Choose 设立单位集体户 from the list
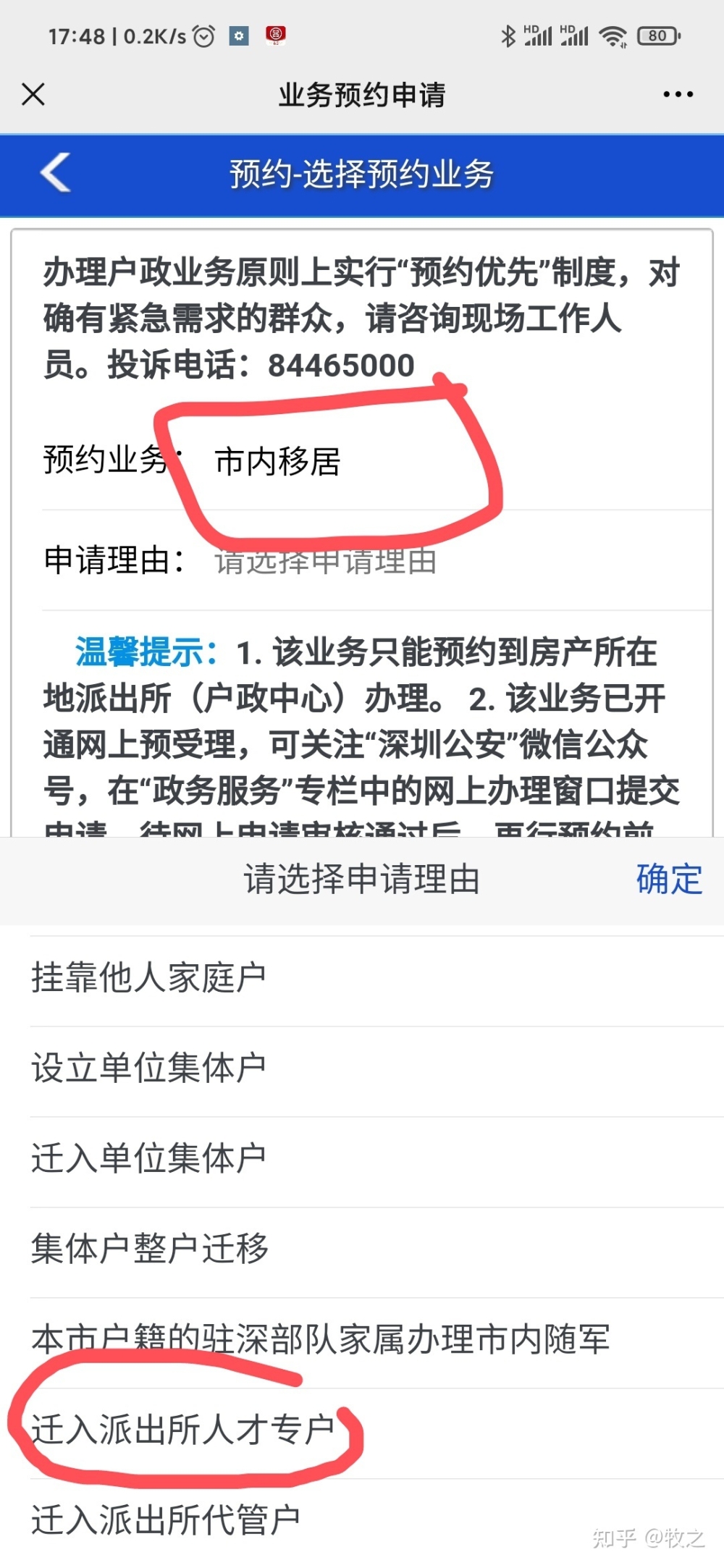Viewport: 724px width, 1568px height. coord(362,1068)
